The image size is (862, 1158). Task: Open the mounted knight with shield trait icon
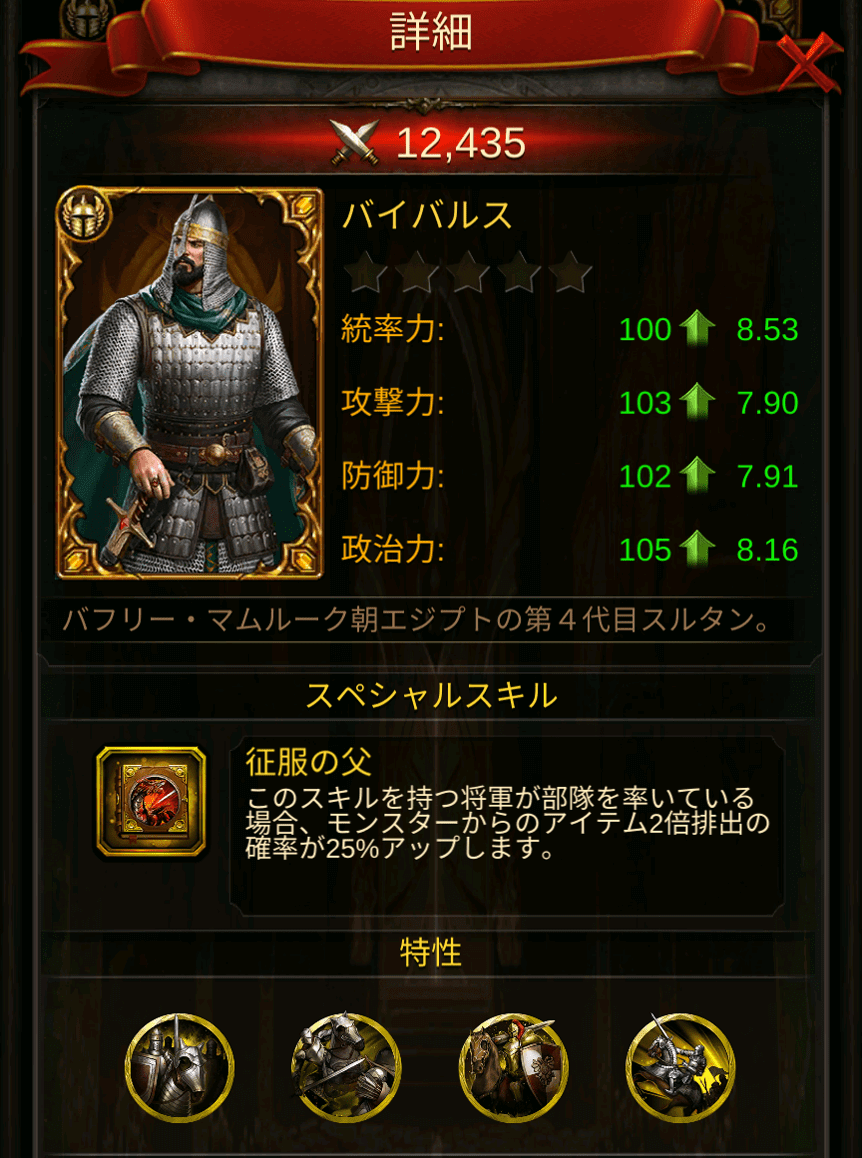(x=513, y=1067)
